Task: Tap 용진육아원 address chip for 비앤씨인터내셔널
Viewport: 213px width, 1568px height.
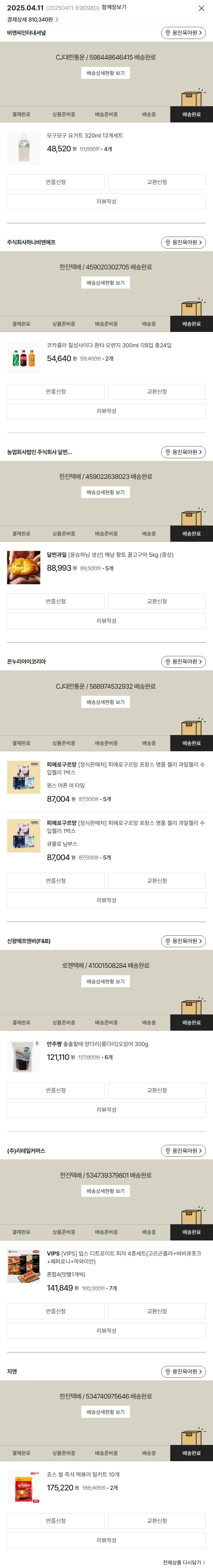Action: [183, 33]
